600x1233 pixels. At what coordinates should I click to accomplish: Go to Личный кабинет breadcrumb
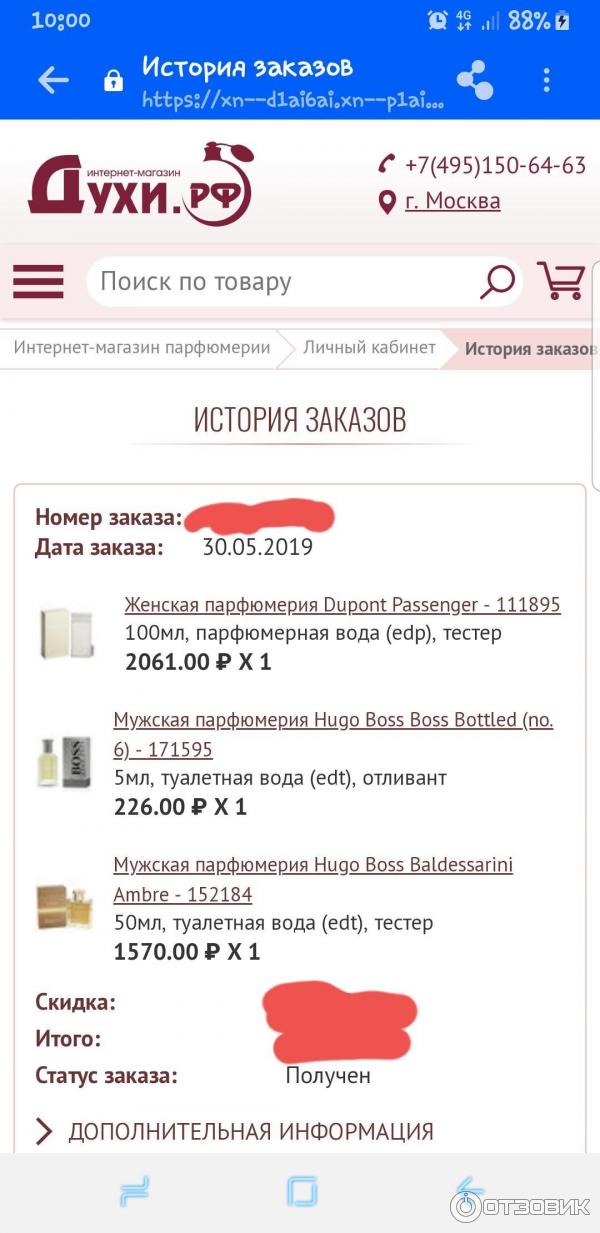point(369,348)
